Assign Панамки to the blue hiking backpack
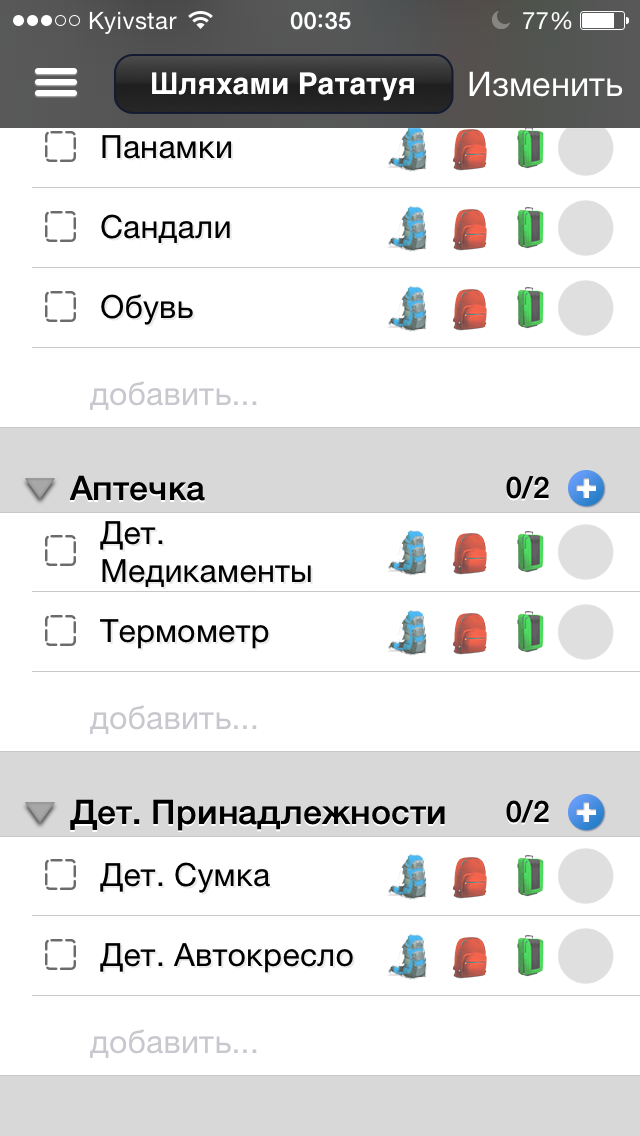The width and height of the screenshot is (640, 1136). click(x=407, y=149)
